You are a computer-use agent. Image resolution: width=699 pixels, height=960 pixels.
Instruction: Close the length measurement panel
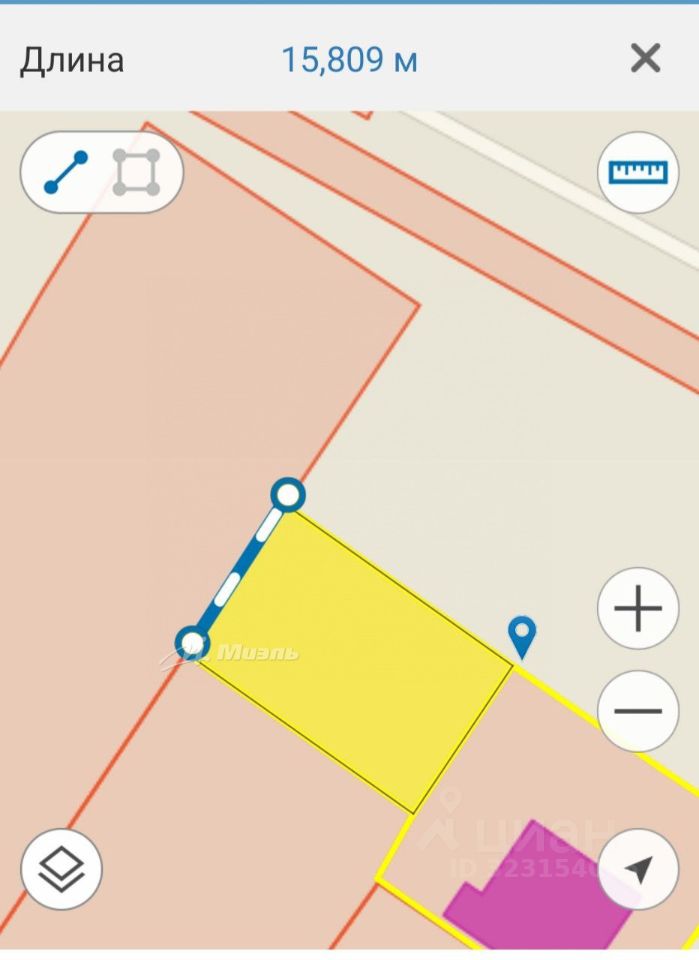pyautogui.click(x=645, y=59)
